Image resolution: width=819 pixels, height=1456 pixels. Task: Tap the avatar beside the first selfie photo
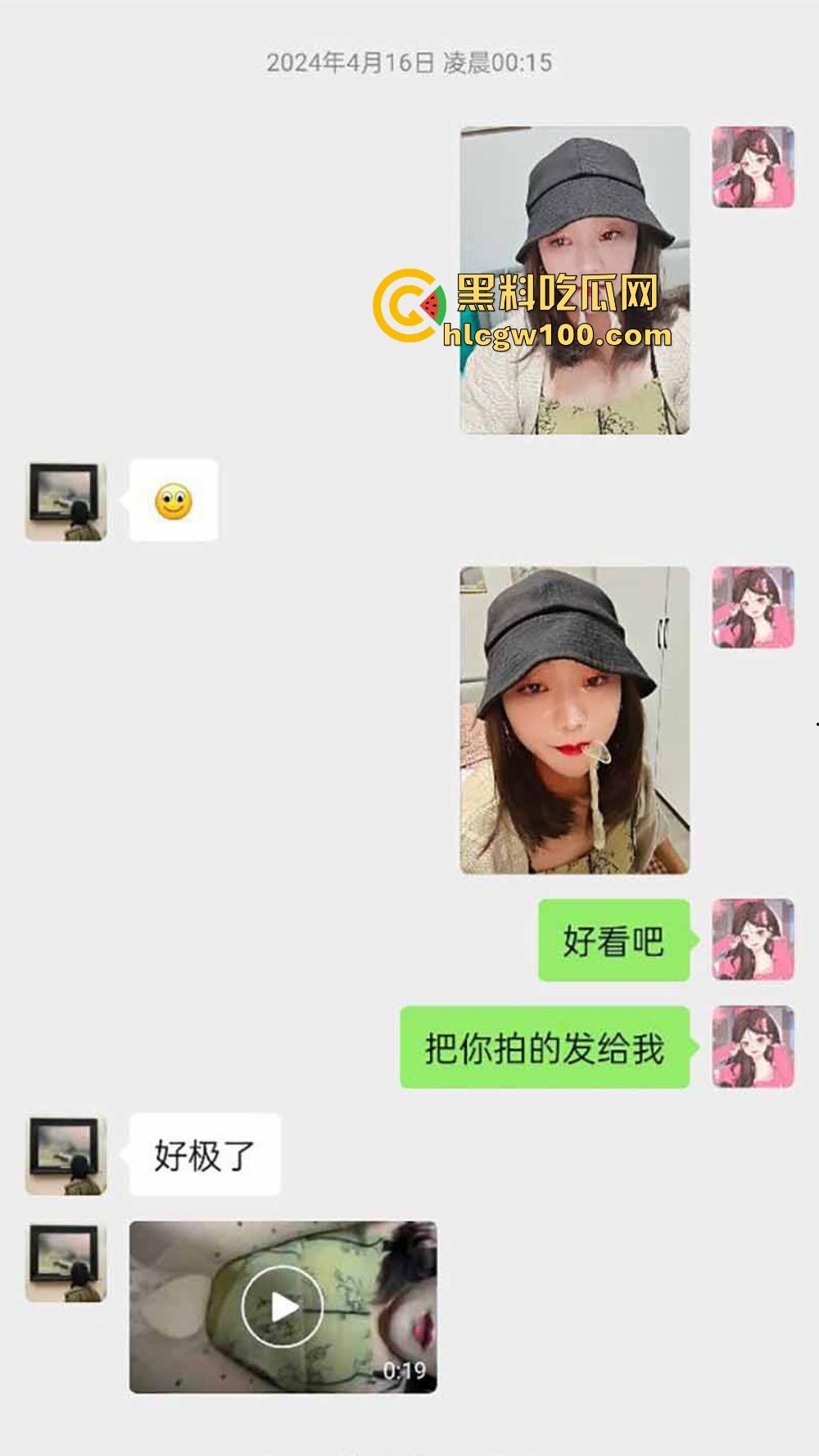point(752,170)
